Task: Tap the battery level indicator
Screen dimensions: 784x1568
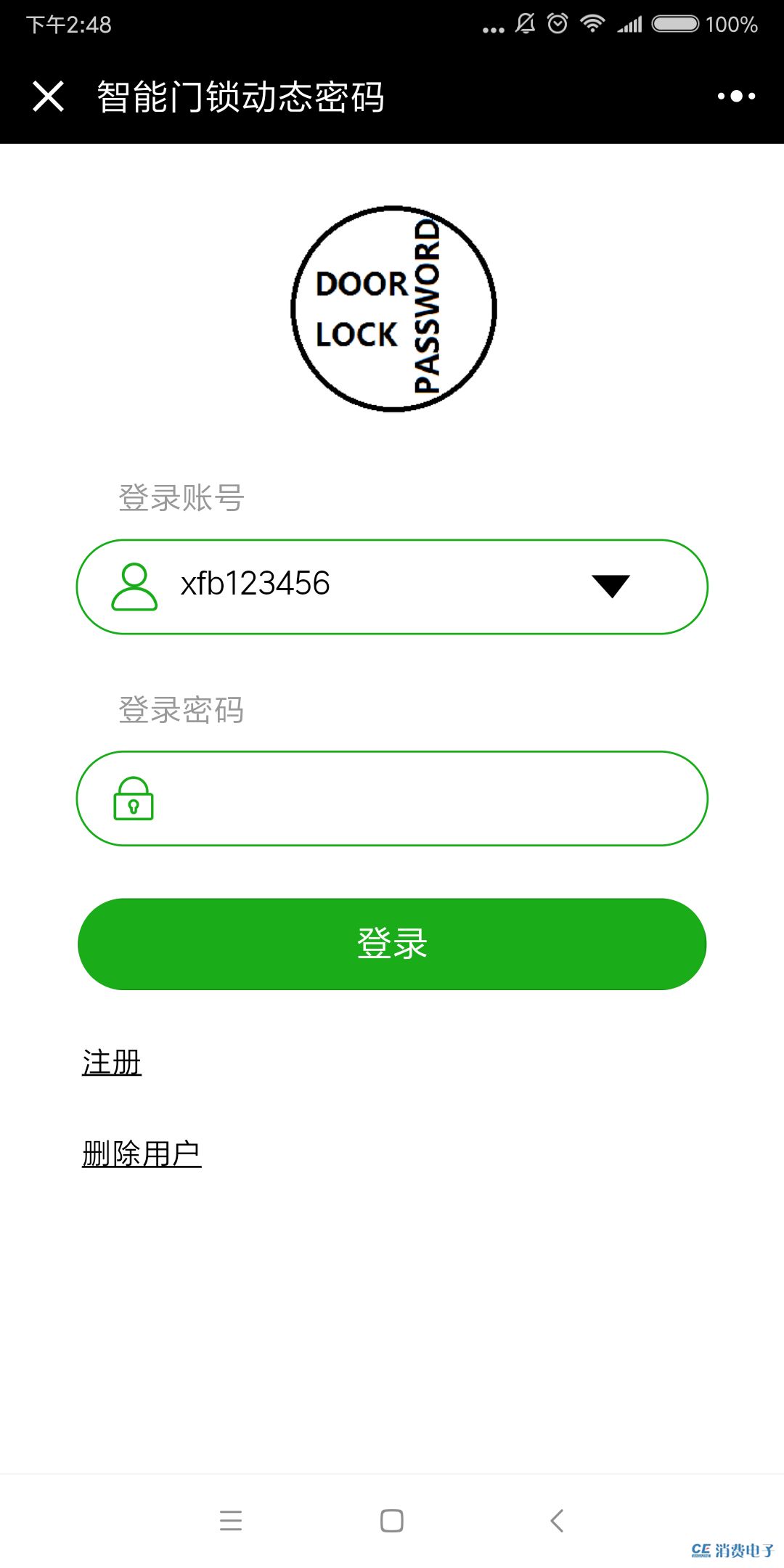Action: [x=676, y=24]
